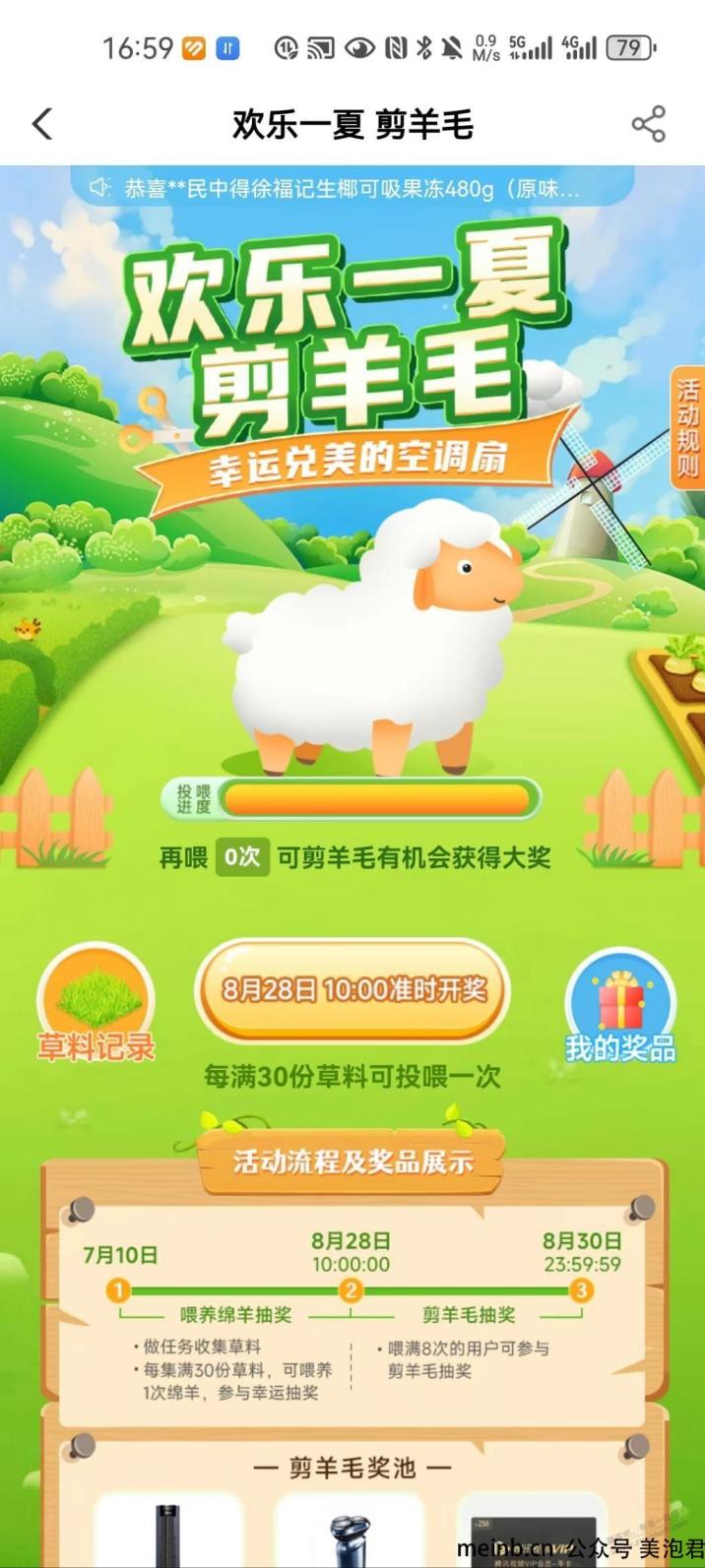Screen dimensions: 705x1568
Task: Go back using the top-left arrow
Action: (41, 124)
